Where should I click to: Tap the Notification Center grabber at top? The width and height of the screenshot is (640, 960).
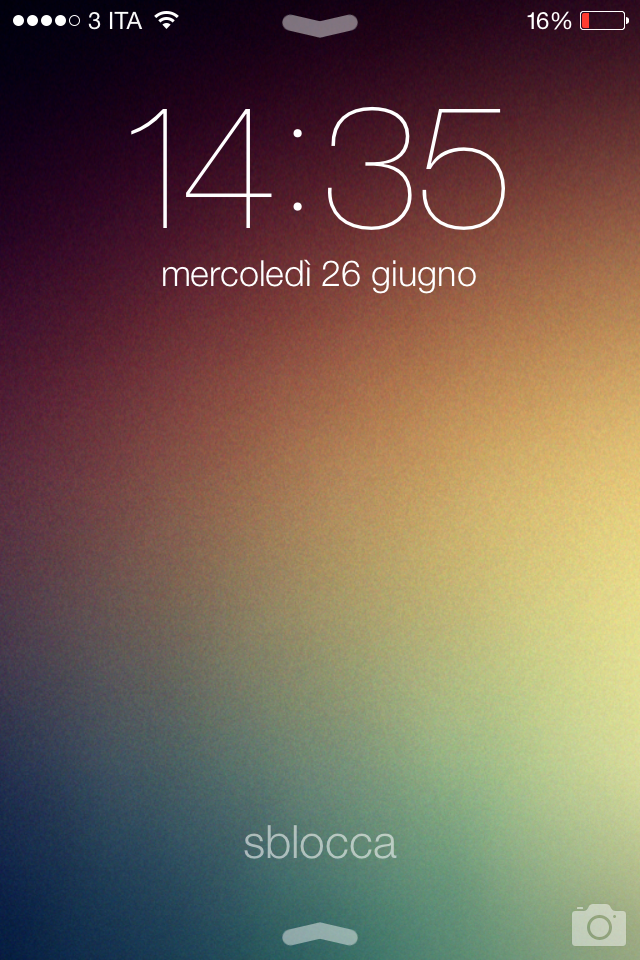point(320,26)
